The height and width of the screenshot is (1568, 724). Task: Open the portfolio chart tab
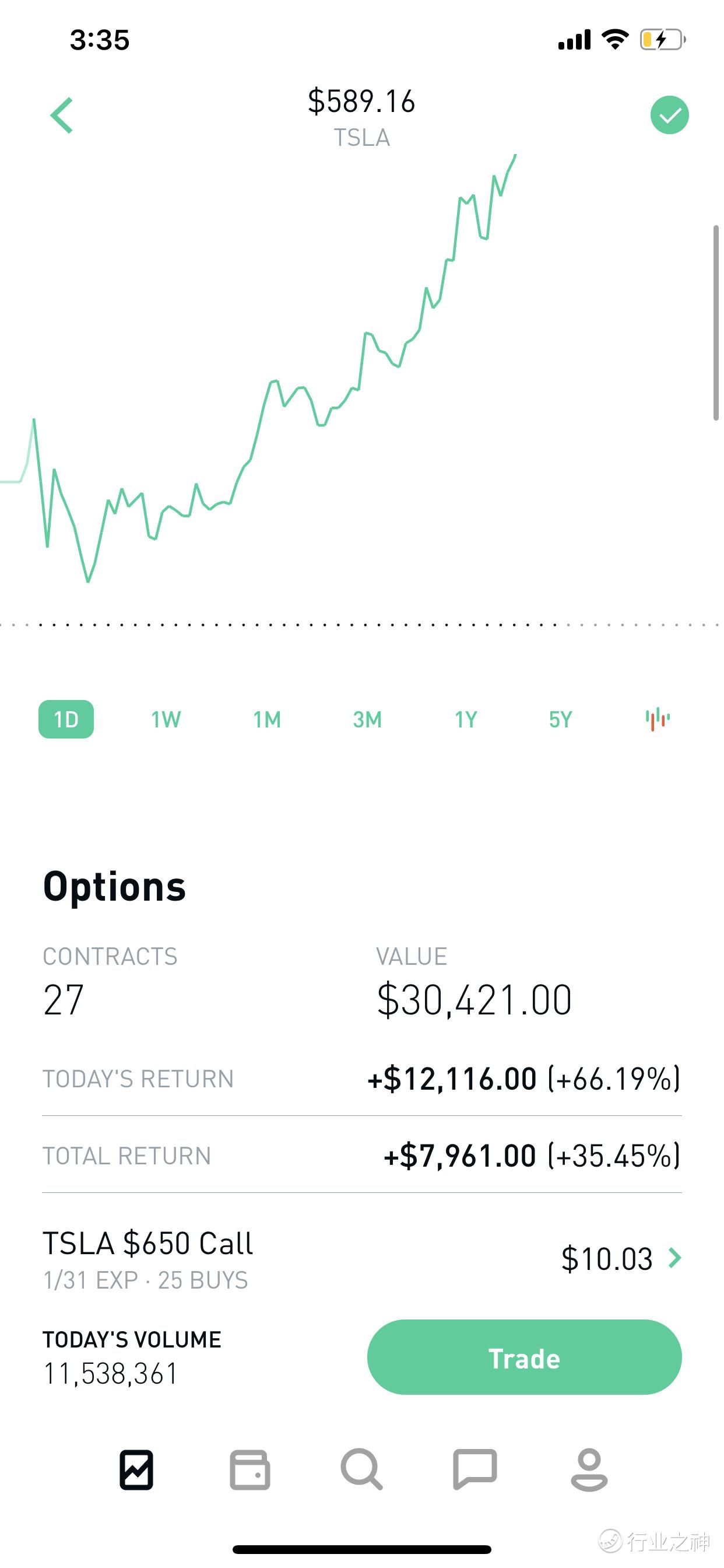(x=136, y=1470)
